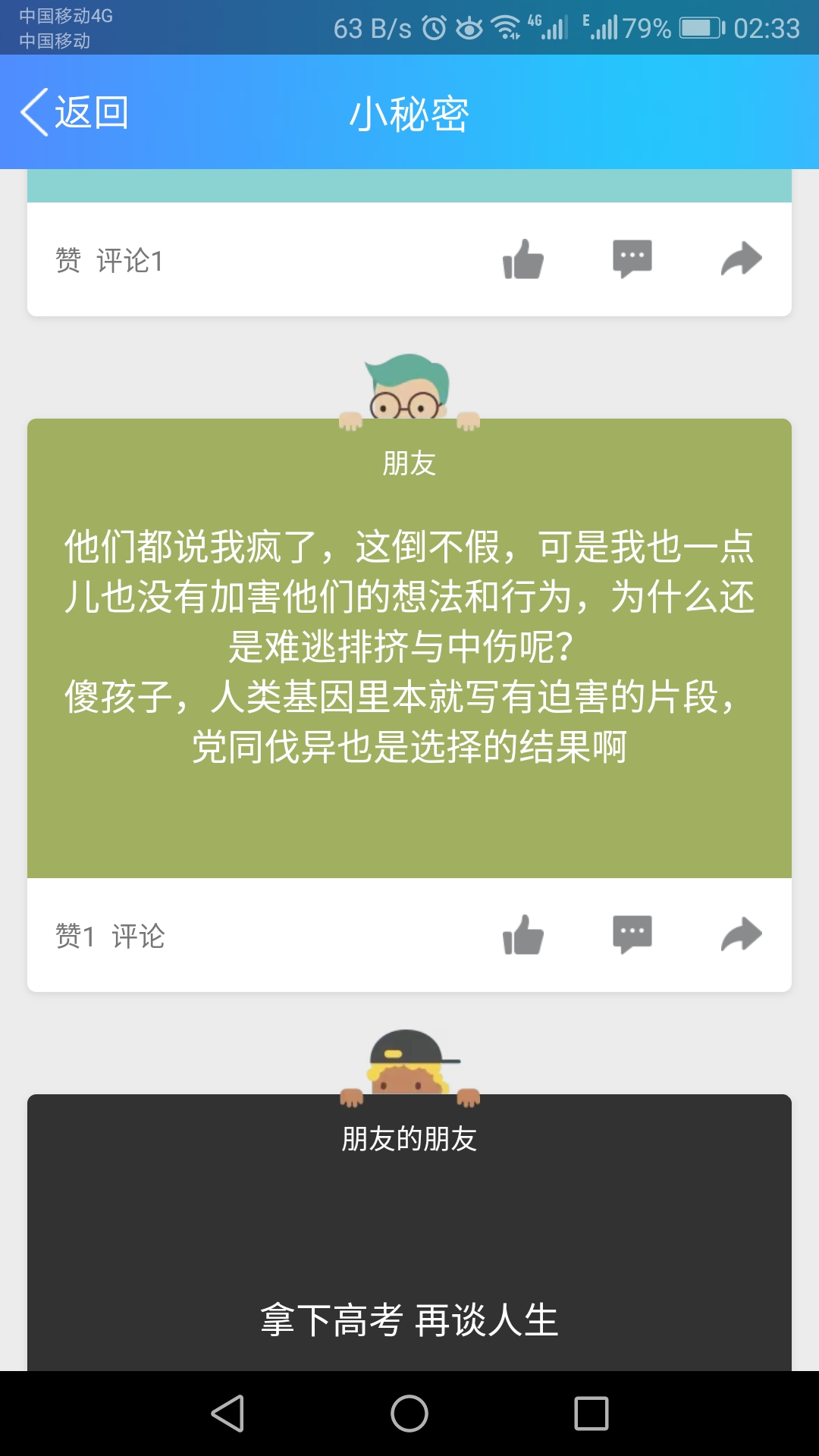Comment on the post with 评论1
Viewport: 819px width, 1456px height.
click(632, 259)
